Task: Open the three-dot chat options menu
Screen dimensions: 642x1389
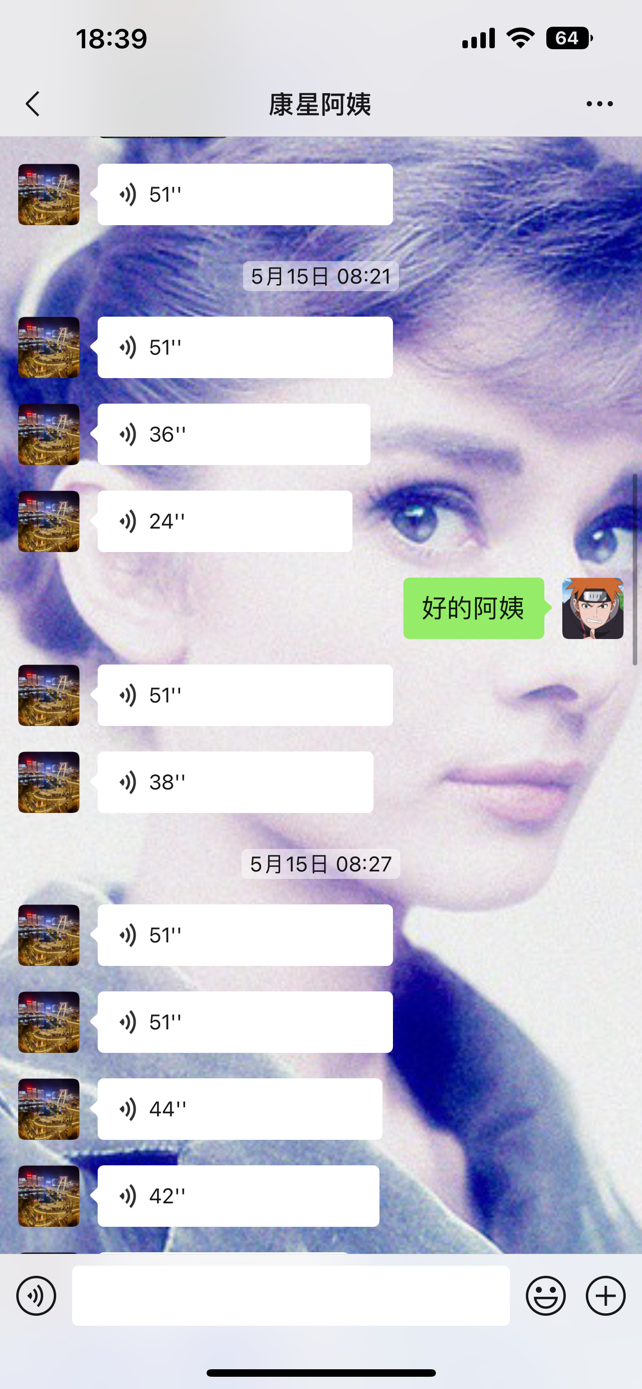Action: pos(599,104)
